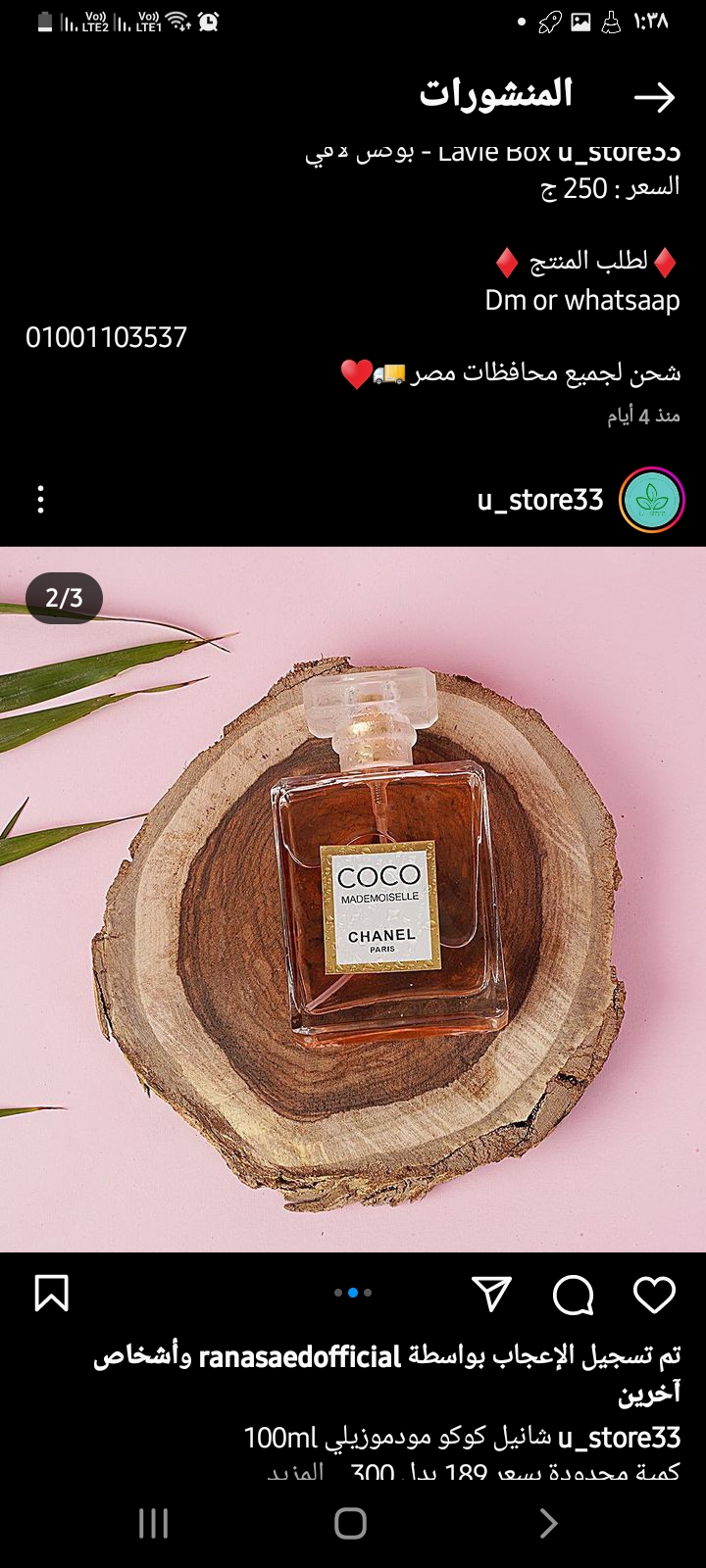
Task: Comment on the Chanel perfume post
Action: click(x=574, y=1295)
